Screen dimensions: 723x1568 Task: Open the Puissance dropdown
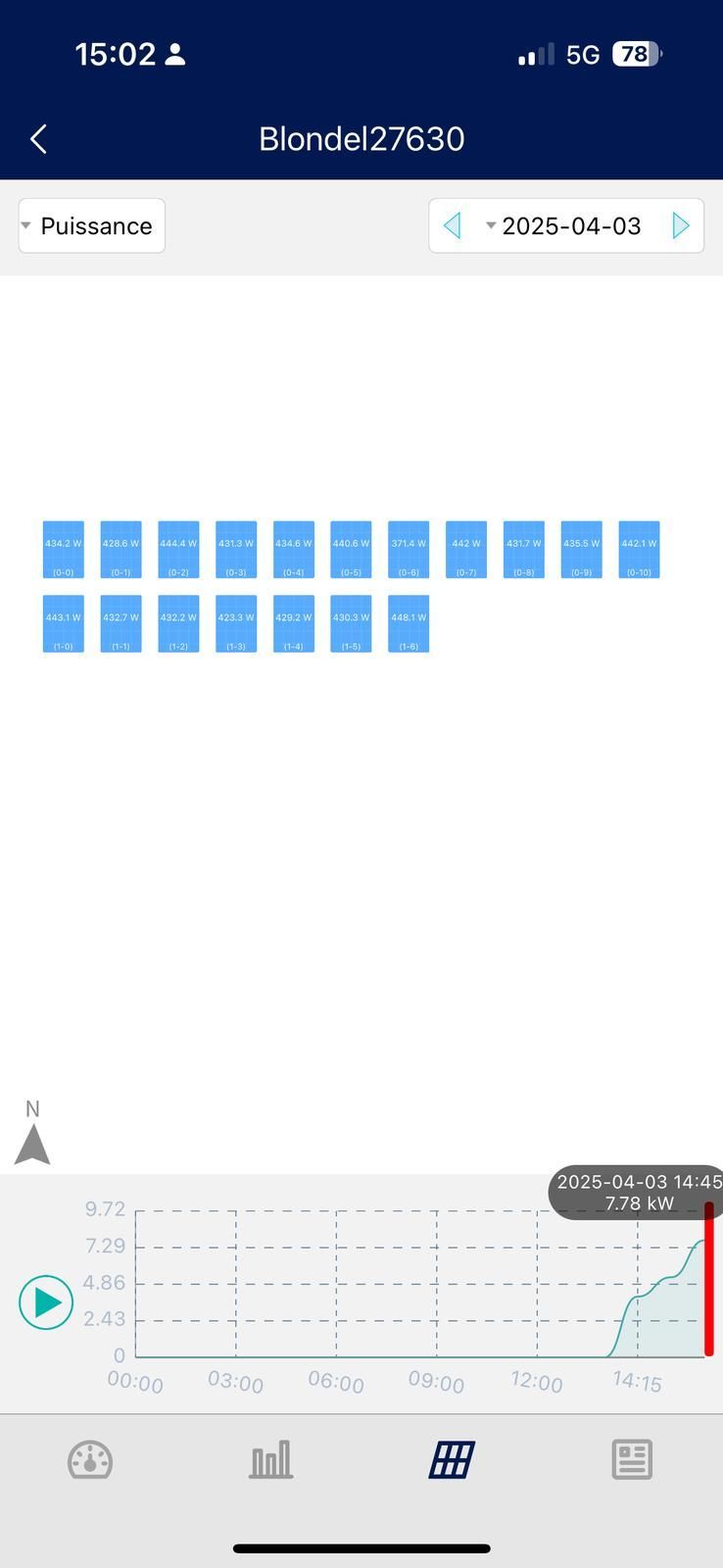click(x=91, y=225)
